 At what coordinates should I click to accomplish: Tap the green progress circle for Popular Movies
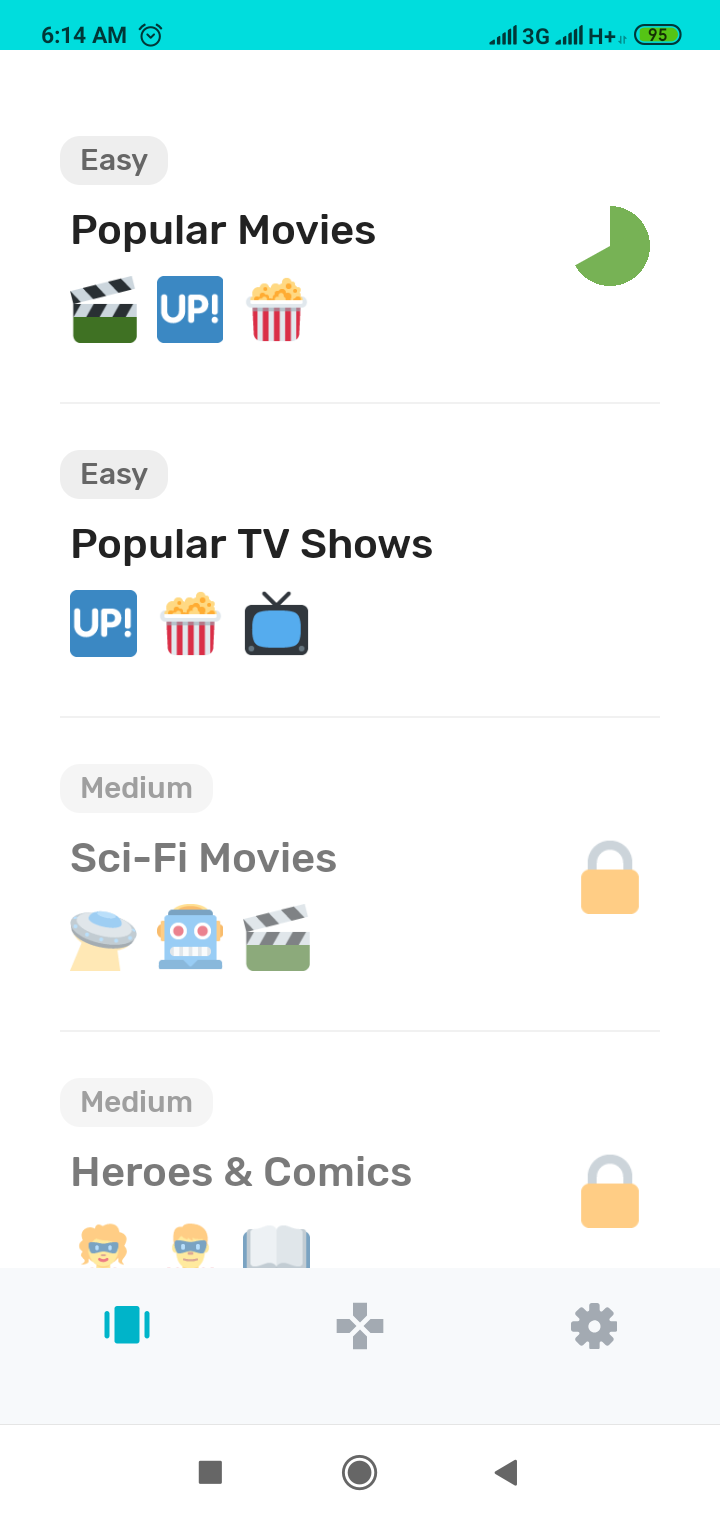click(x=612, y=246)
